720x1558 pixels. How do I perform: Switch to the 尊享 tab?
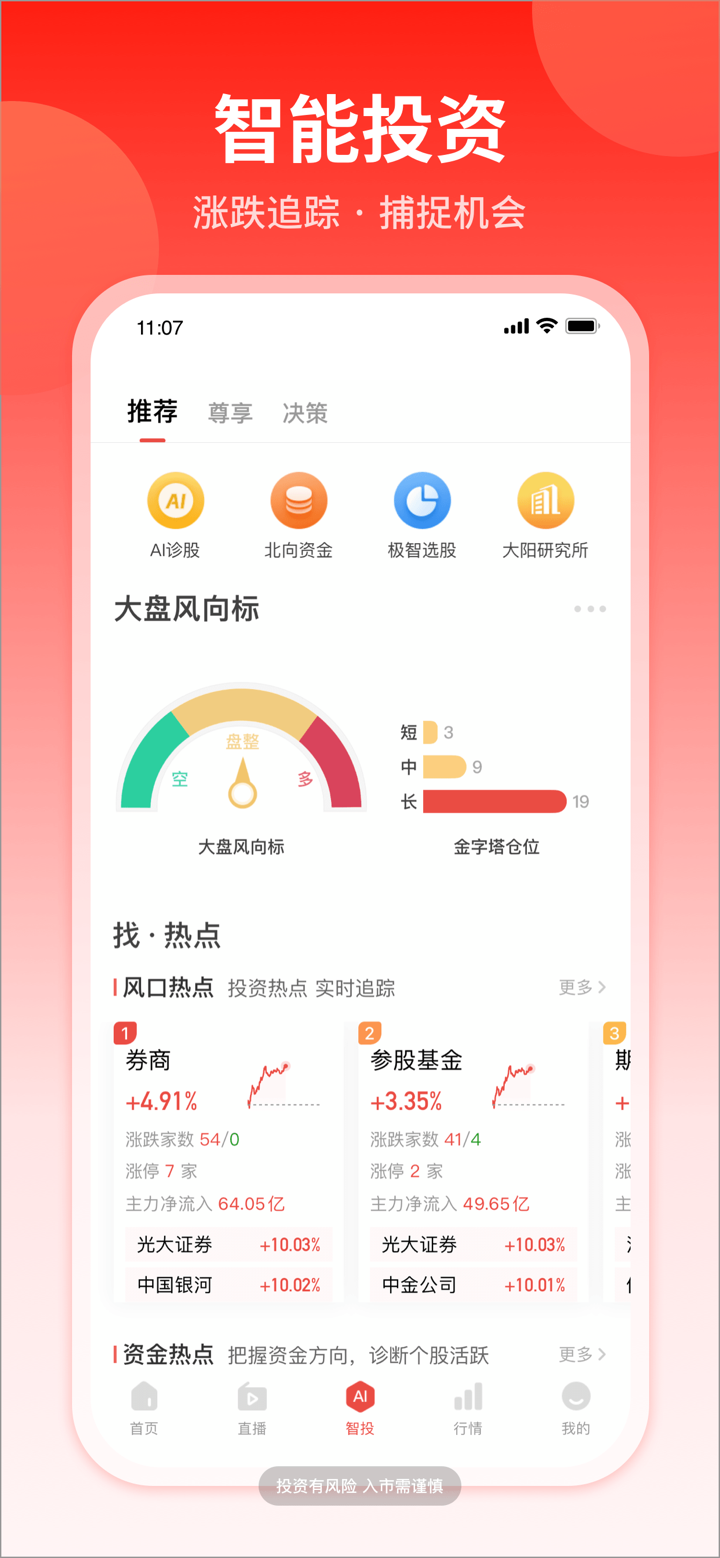(x=230, y=413)
